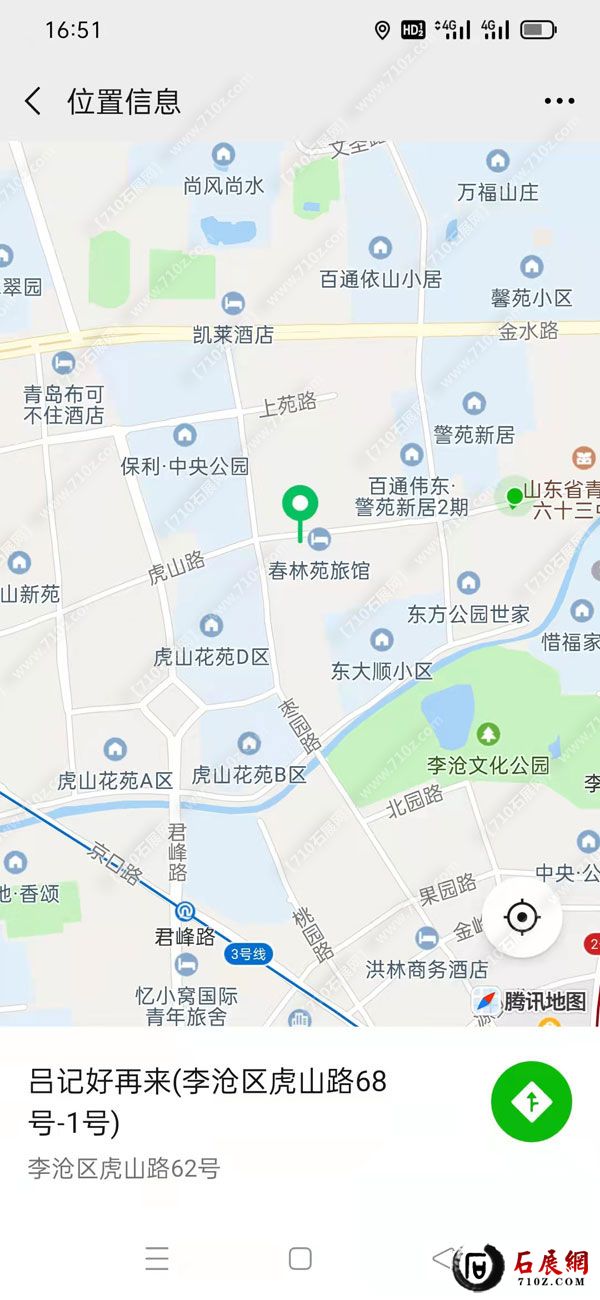Open the three-dot overflow menu
The image size is (600, 1300).
click(559, 101)
